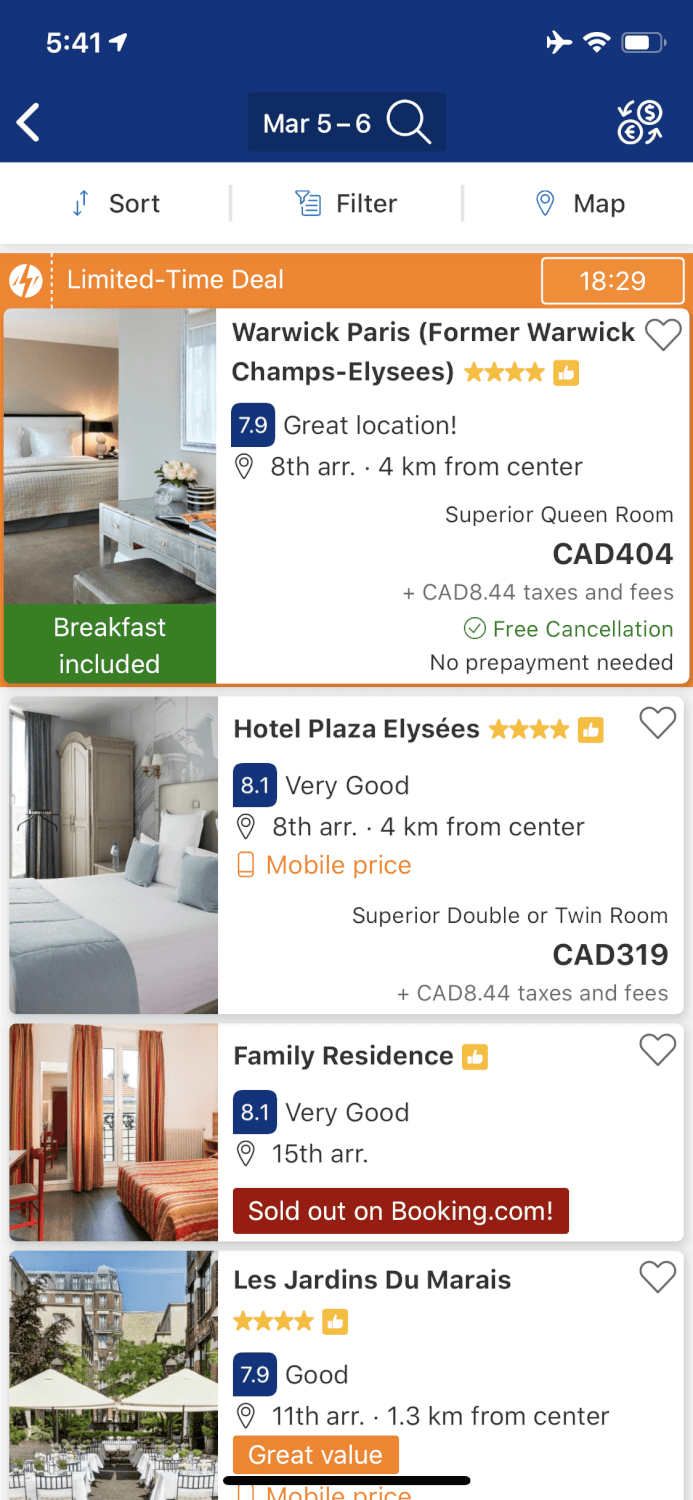Go back to the previous screen

point(29,123)
